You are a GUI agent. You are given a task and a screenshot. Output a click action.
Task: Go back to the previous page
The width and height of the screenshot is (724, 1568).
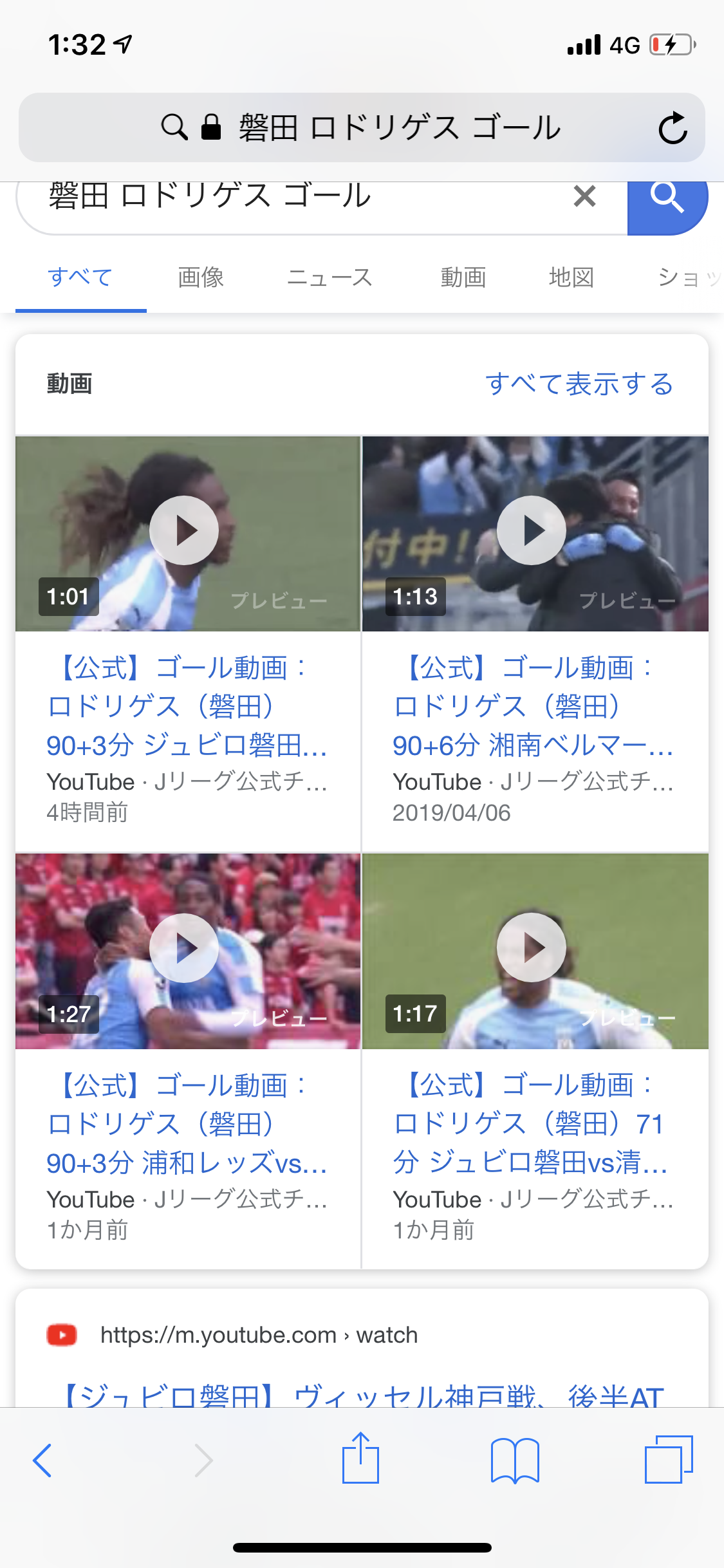click(42, 1461)
